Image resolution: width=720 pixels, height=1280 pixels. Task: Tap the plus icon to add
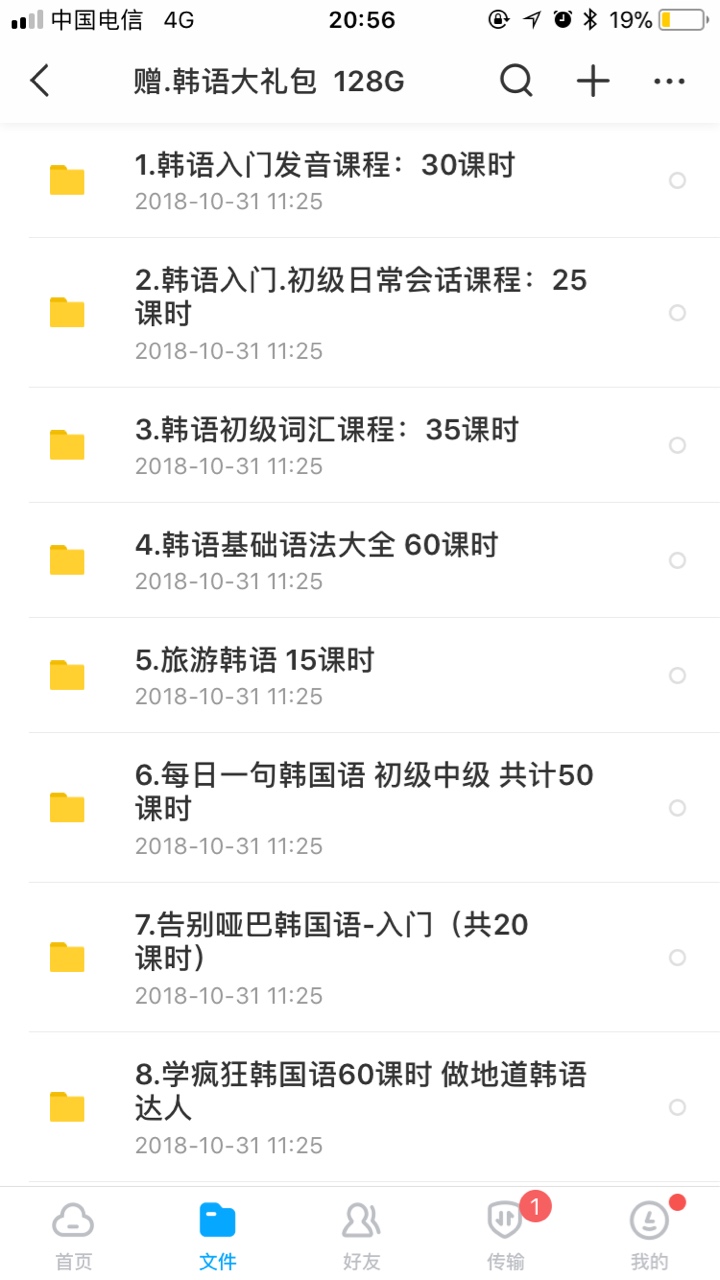(x=593, y=81)
